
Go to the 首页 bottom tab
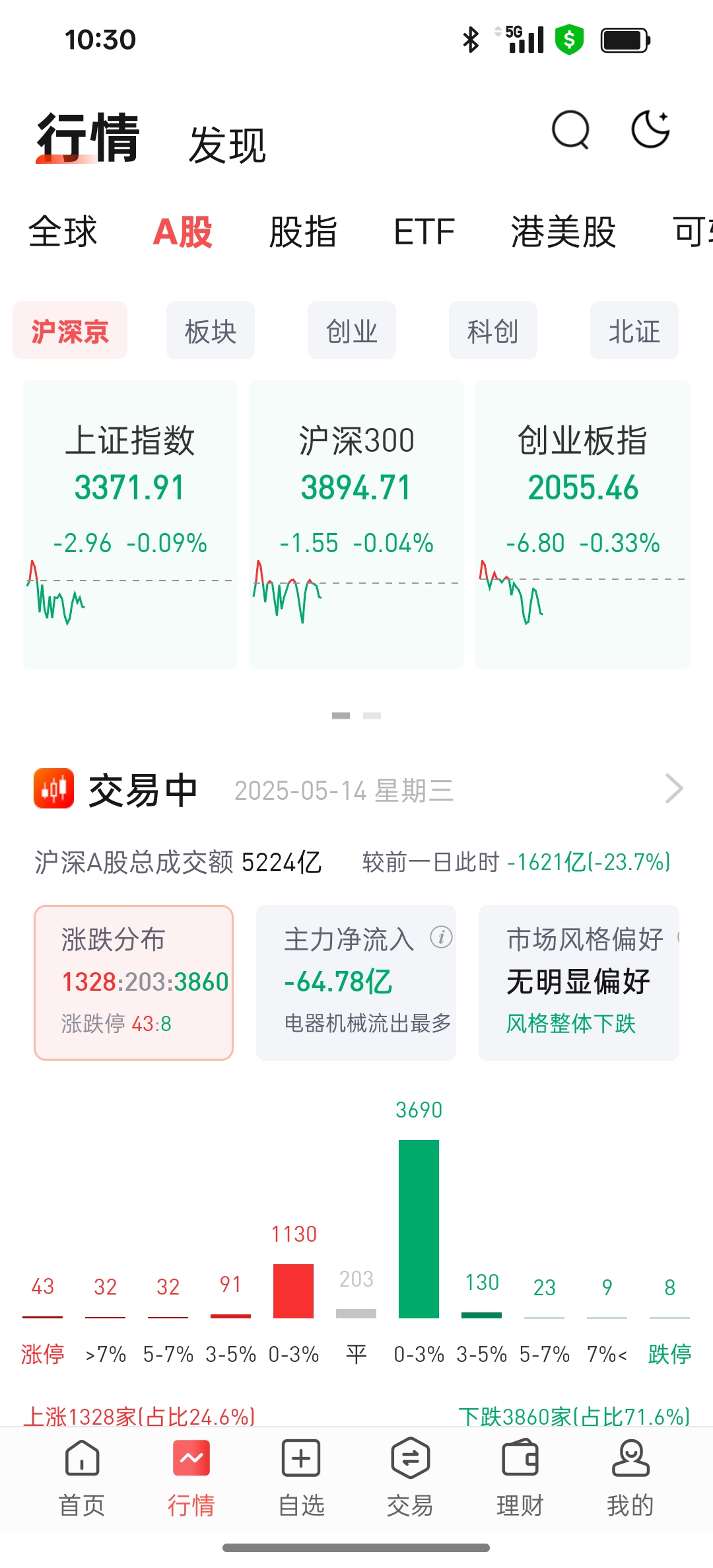click(82, 1477)
